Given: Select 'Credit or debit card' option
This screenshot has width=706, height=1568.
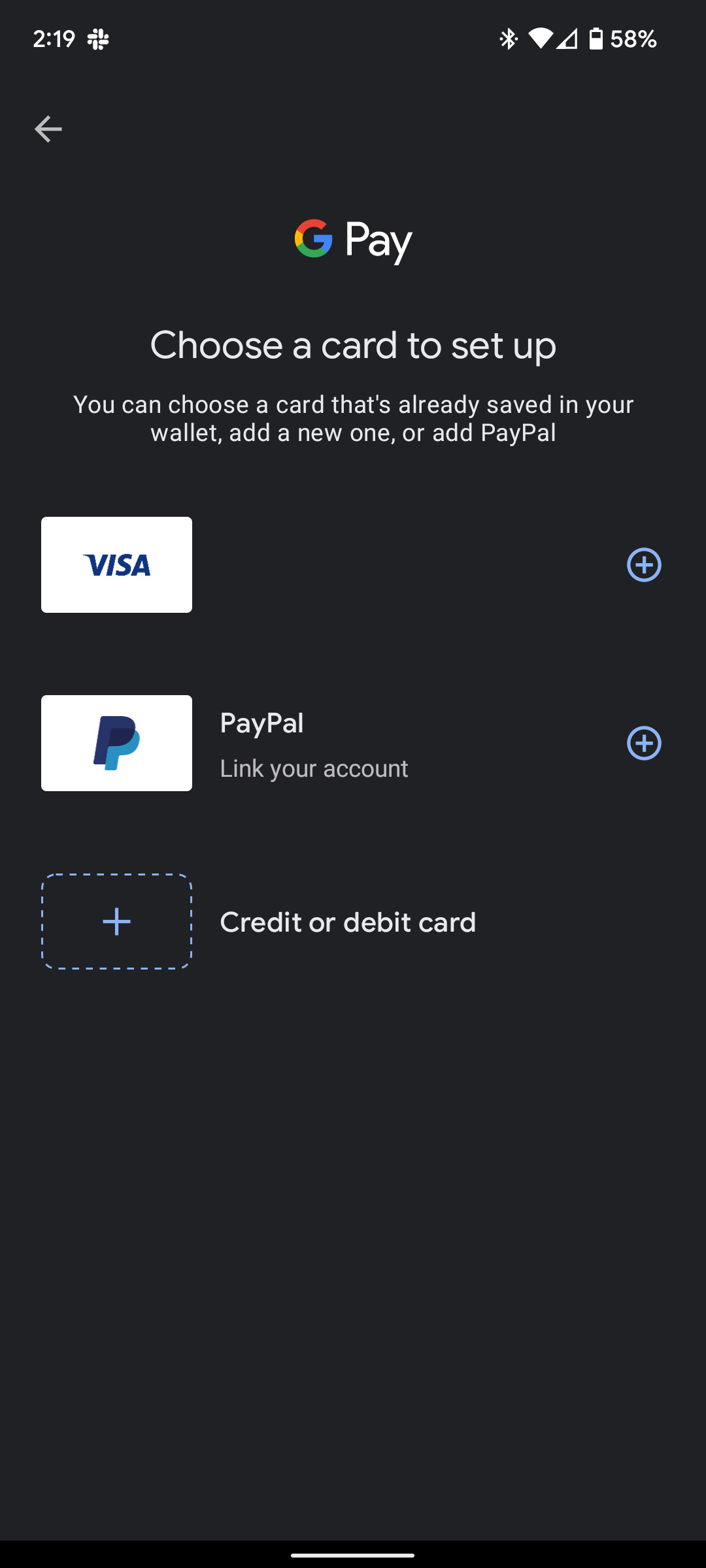Looking at the screenshot, I should pos(348,922).
